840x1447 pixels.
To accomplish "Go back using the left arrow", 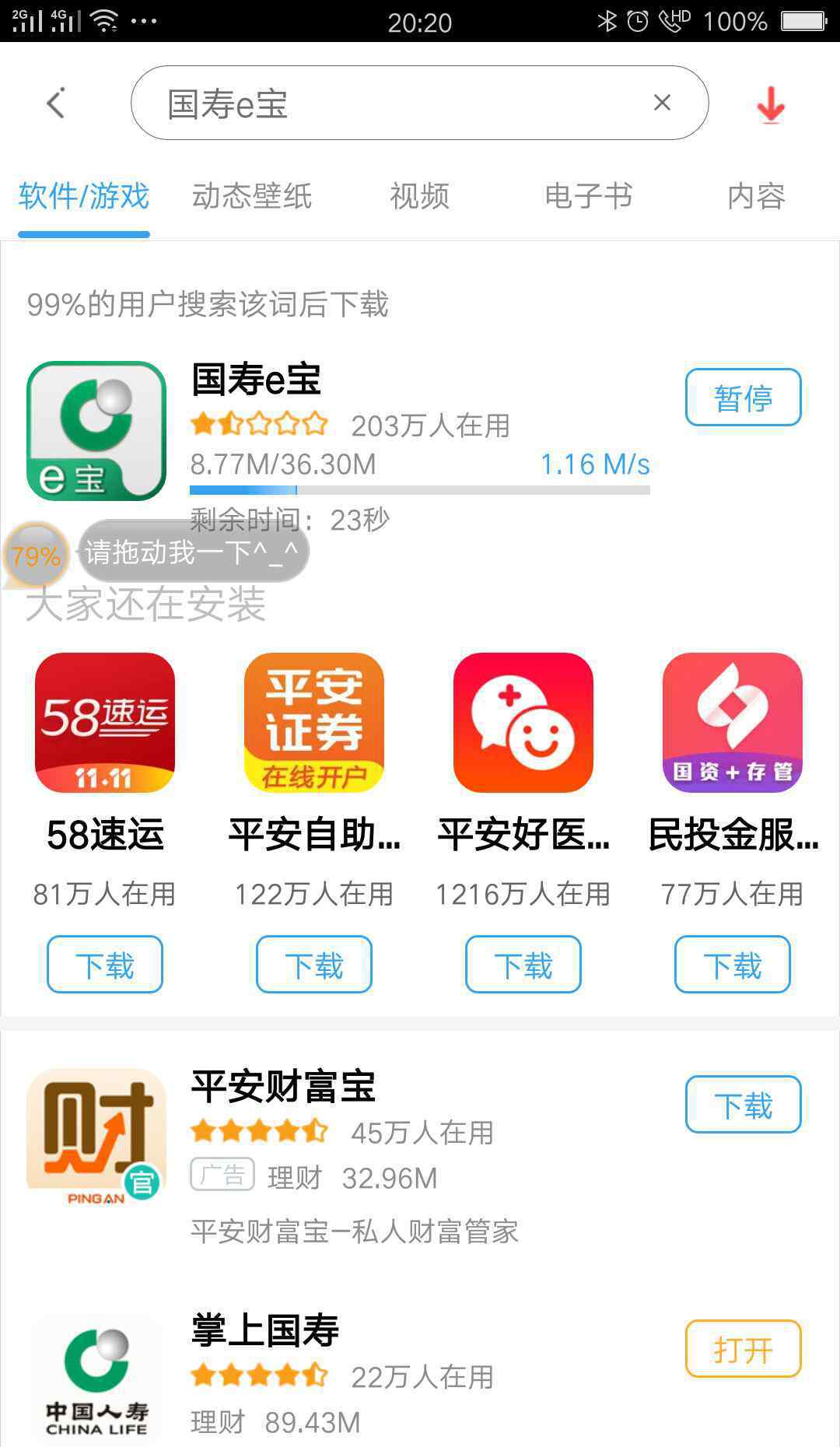I will click(56, 103).
